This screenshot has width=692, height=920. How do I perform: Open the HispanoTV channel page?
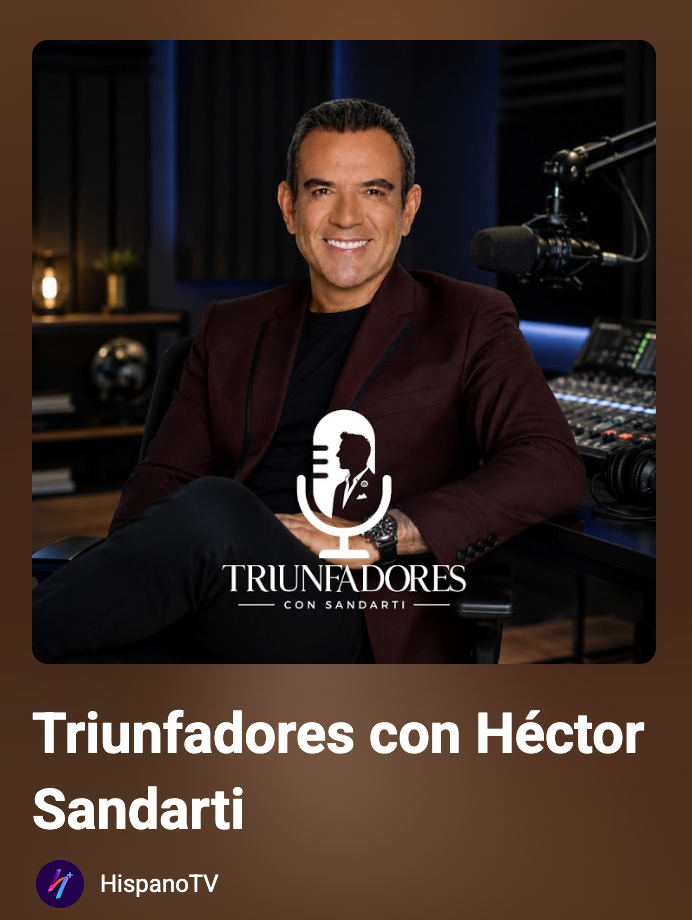point(159,884)
